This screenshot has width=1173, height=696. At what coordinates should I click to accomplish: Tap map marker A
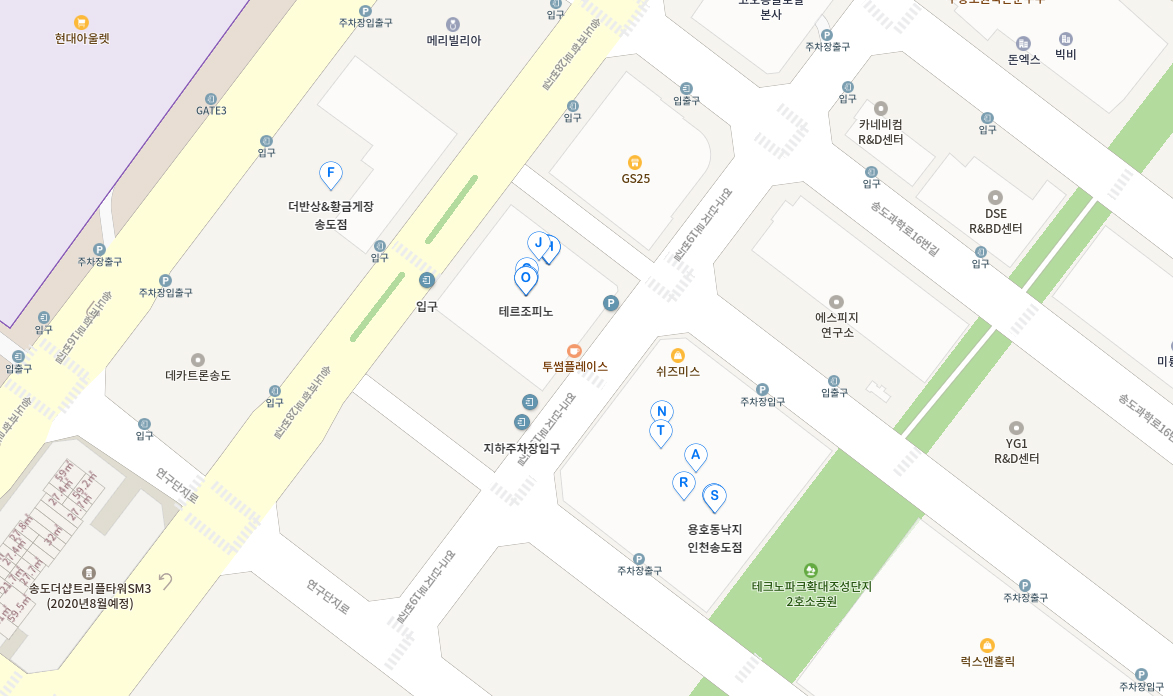(x=696, y=455)
